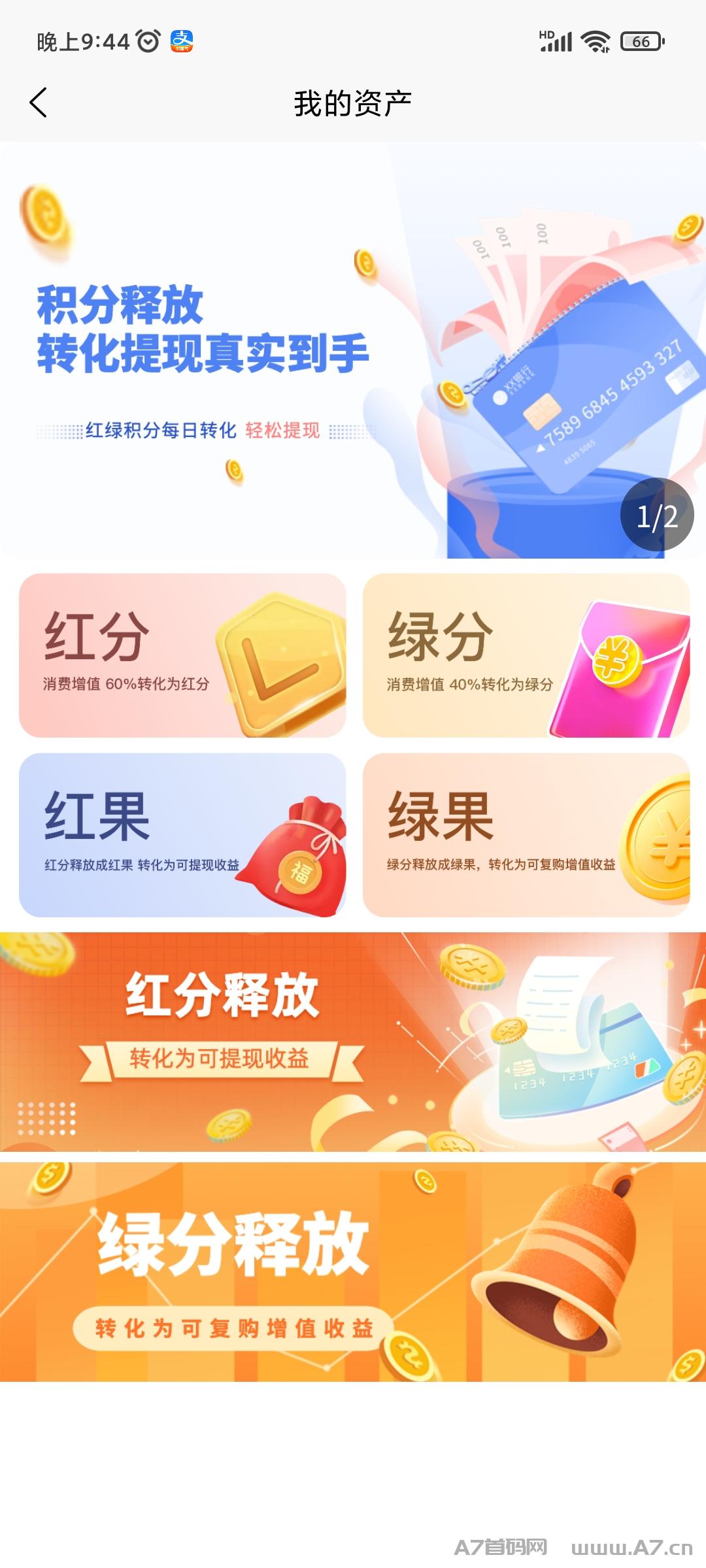Open the 红分 card
This screenshot has width=706, height=1568.
pos(182,655)
